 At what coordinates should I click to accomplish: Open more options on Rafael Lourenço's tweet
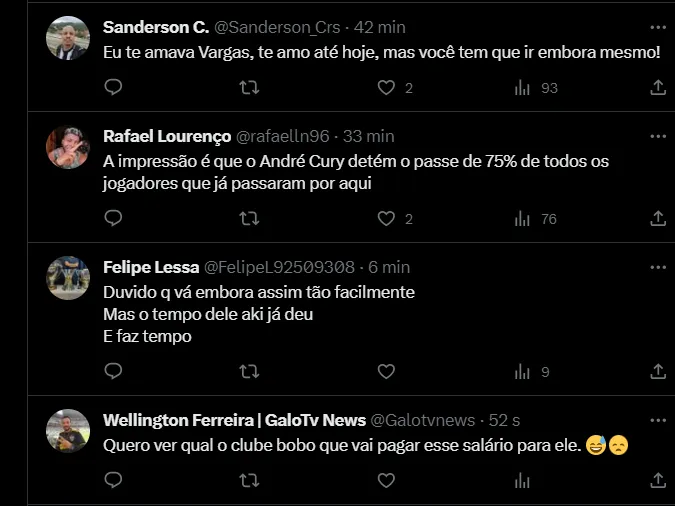pos(657,136)
